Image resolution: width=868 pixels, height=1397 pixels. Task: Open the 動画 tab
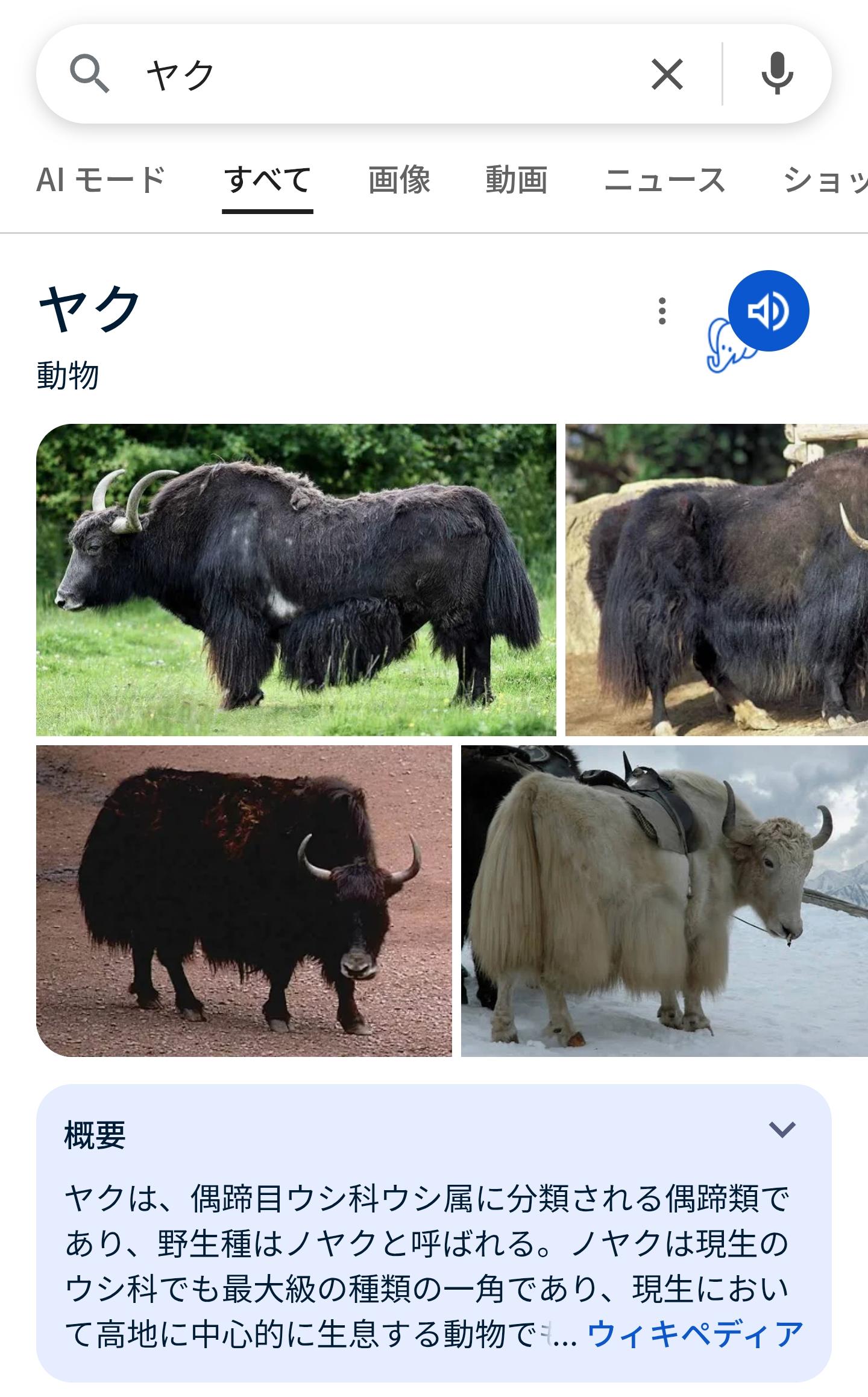pos(517,180)
